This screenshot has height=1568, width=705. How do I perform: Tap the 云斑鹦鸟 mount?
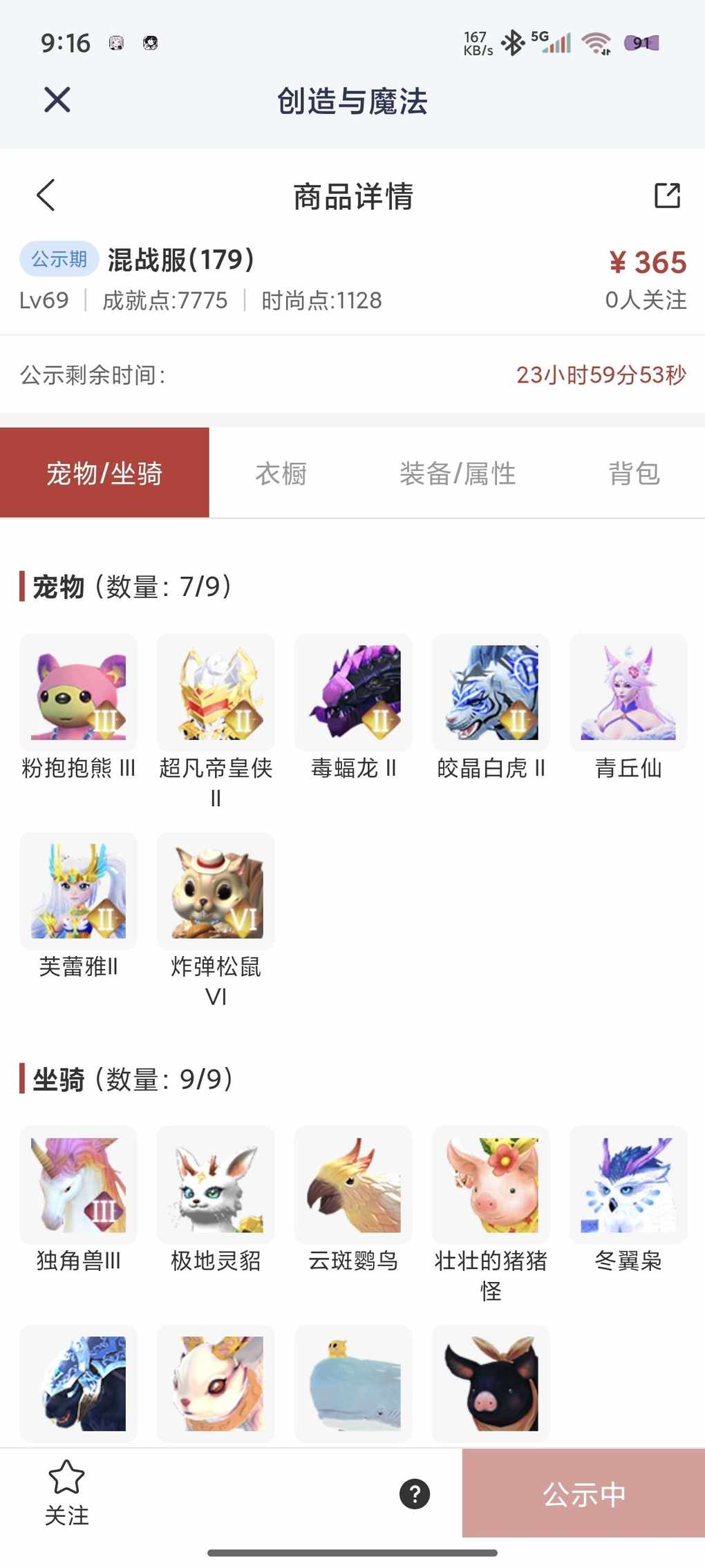click(353, 1185)
